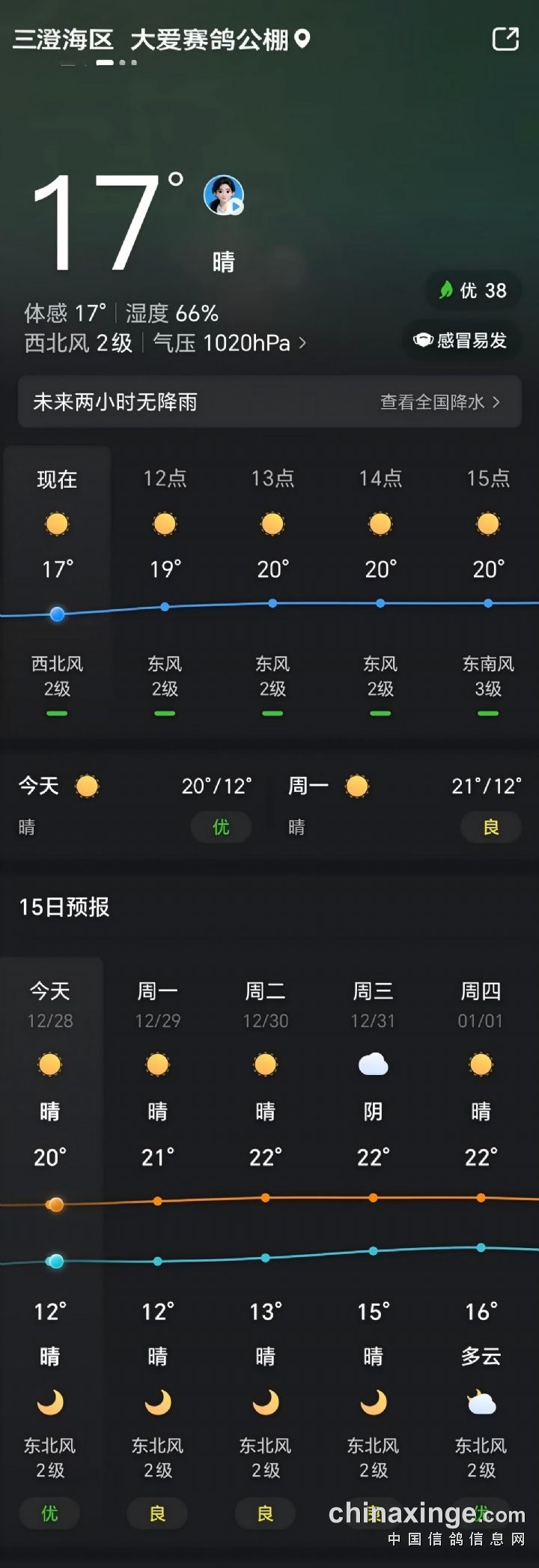This screenshot has height=1568, width=539.
Task: Open today's 今天 20°/12° forecast card
Action: tap(135, 805)
